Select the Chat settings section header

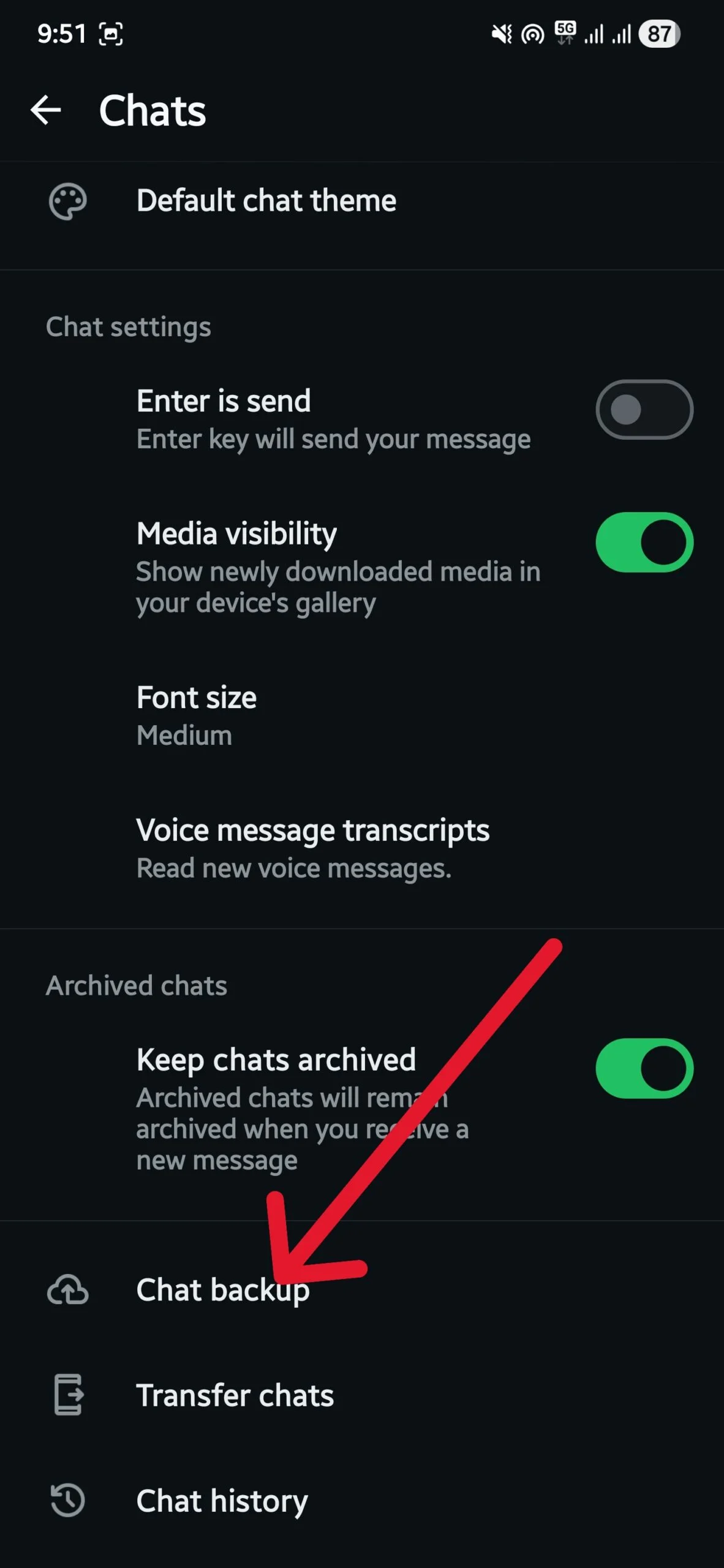(129, 326)
